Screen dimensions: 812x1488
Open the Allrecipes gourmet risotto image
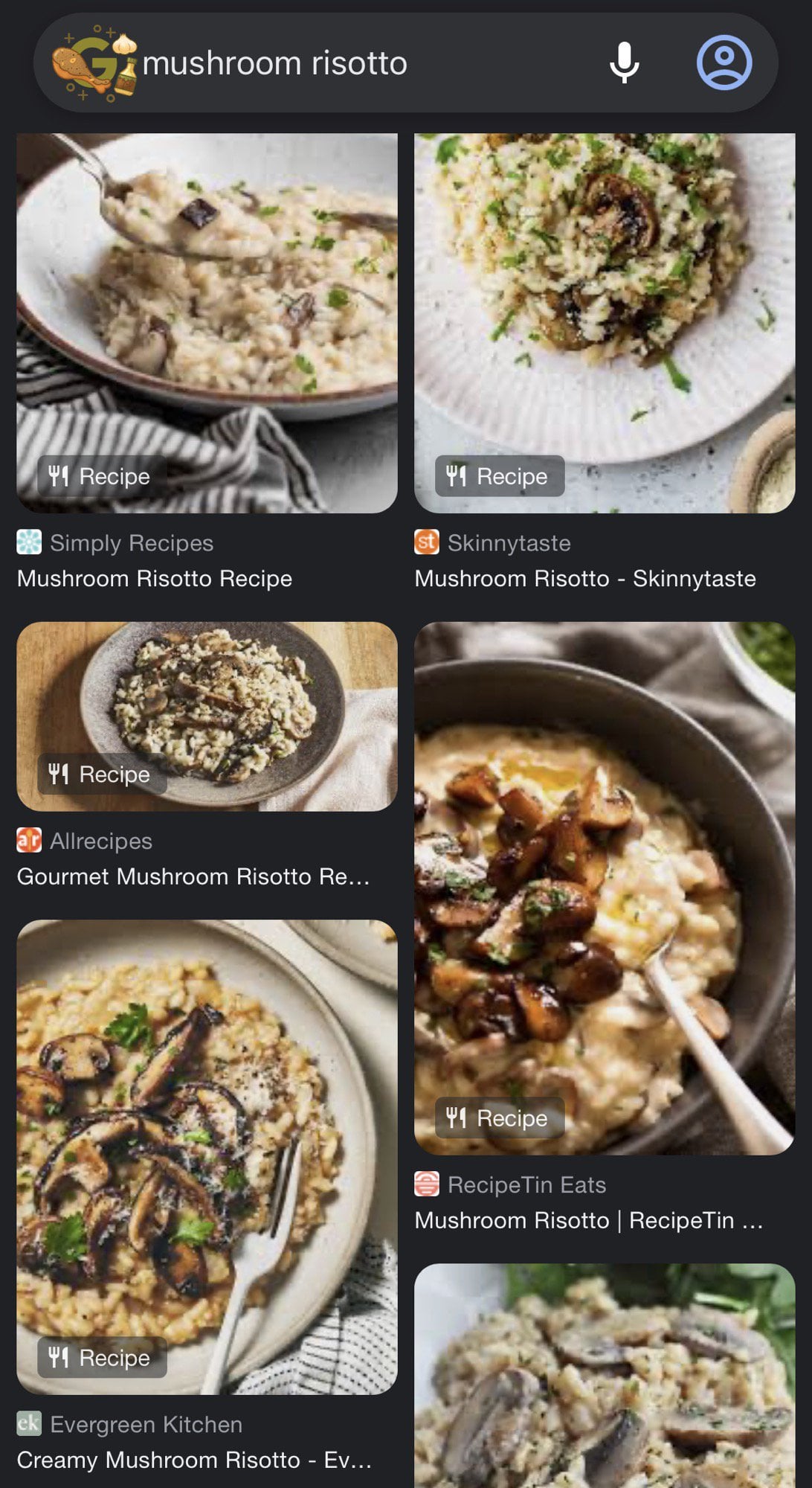click(x=207, y=716)
